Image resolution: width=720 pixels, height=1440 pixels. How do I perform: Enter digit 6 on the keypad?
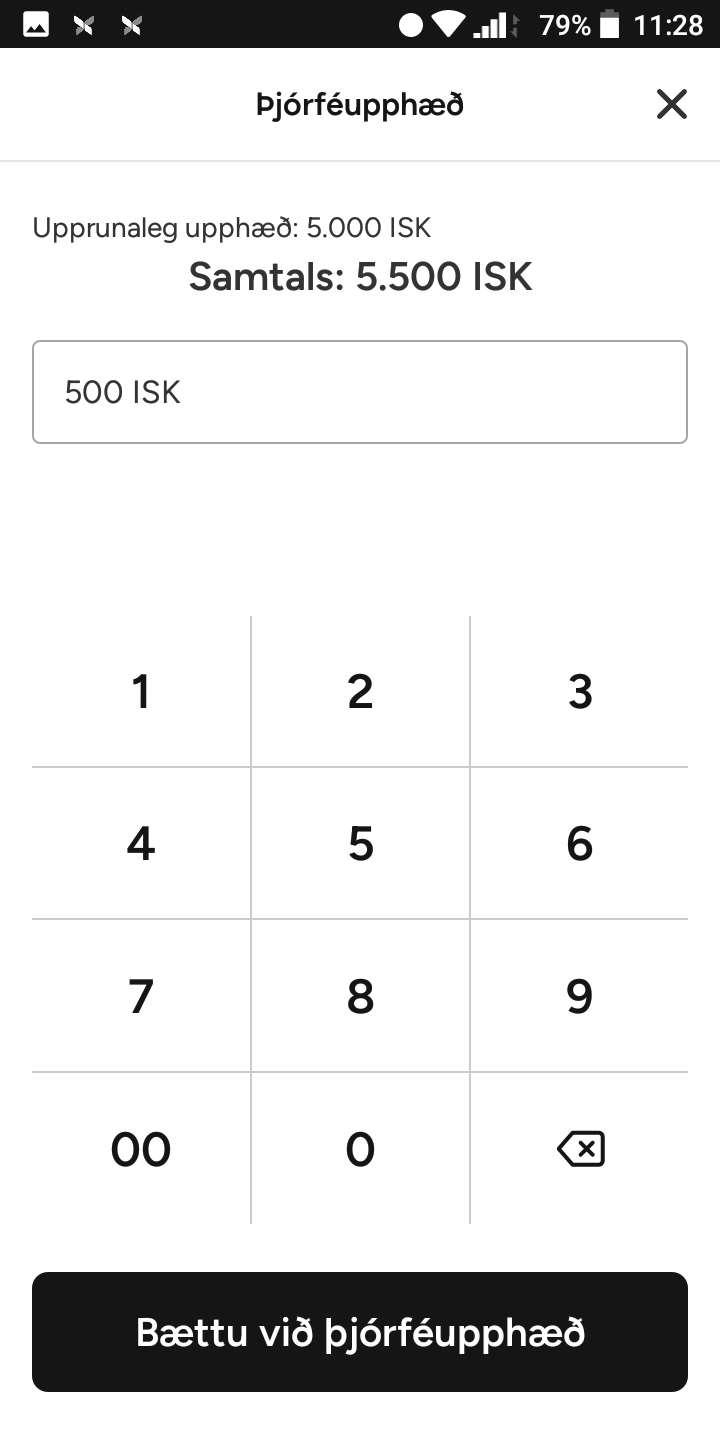[579, 843]
